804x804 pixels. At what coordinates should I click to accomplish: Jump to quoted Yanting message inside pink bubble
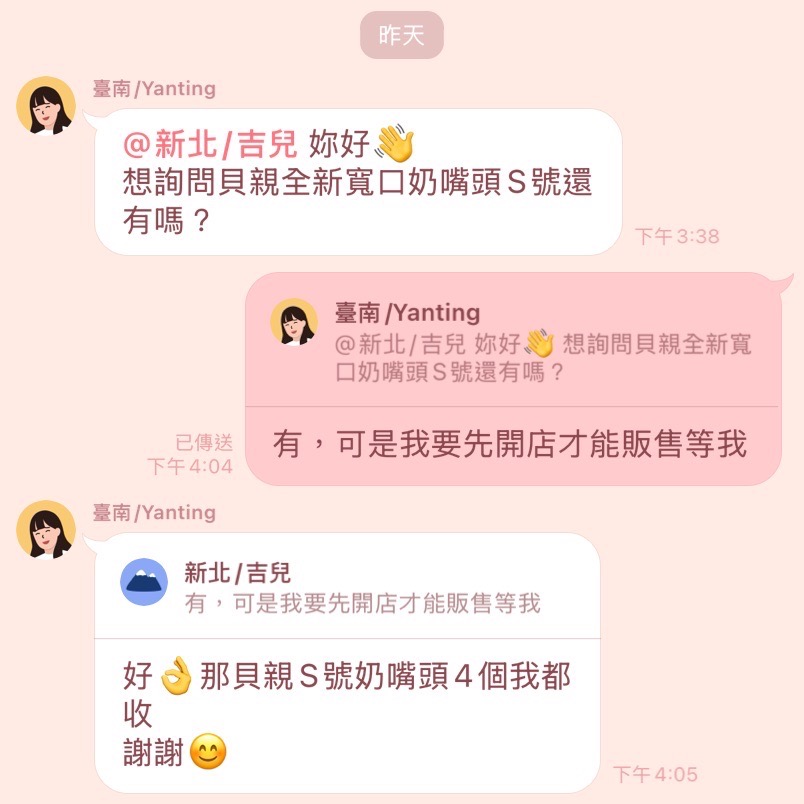[512, 341]
